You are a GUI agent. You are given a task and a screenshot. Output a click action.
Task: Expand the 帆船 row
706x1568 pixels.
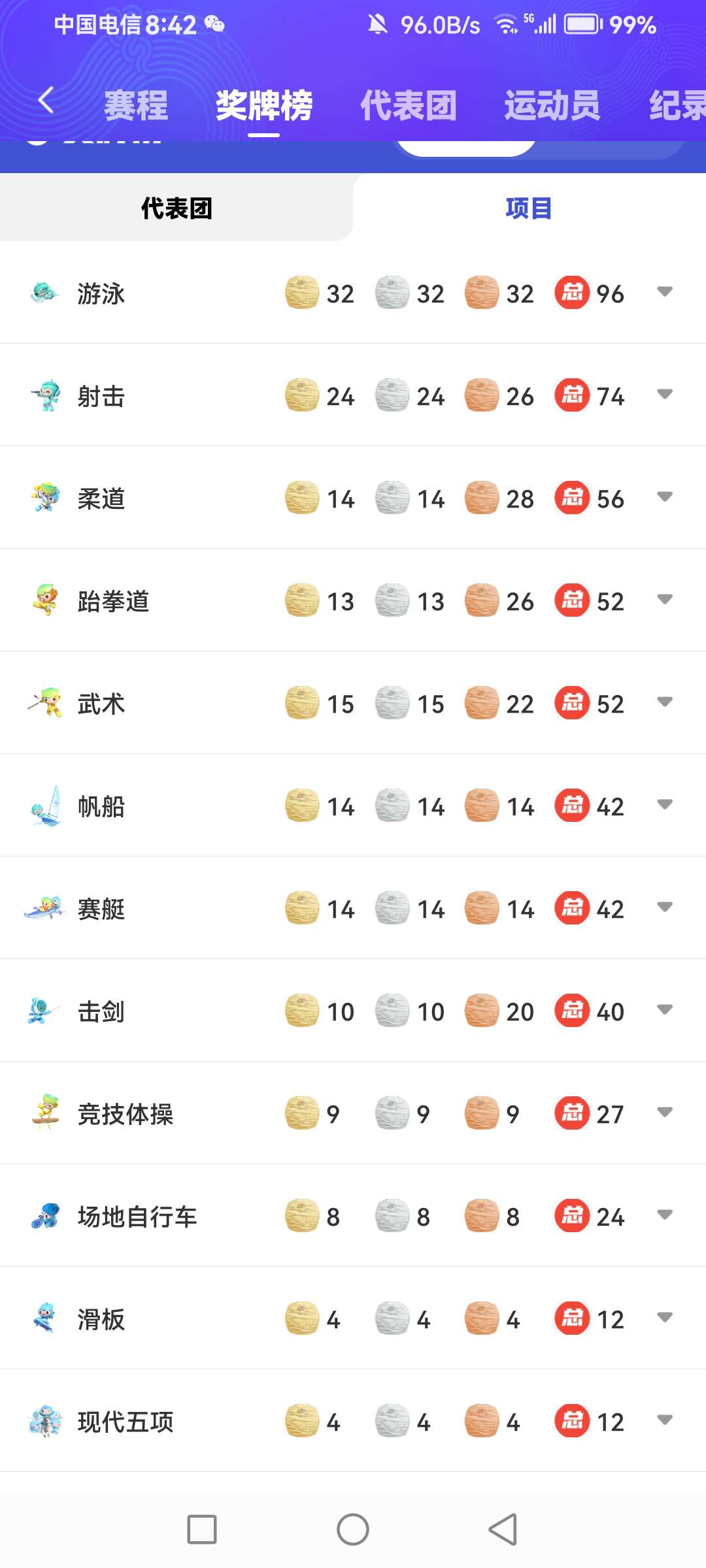tap(665, 804)
